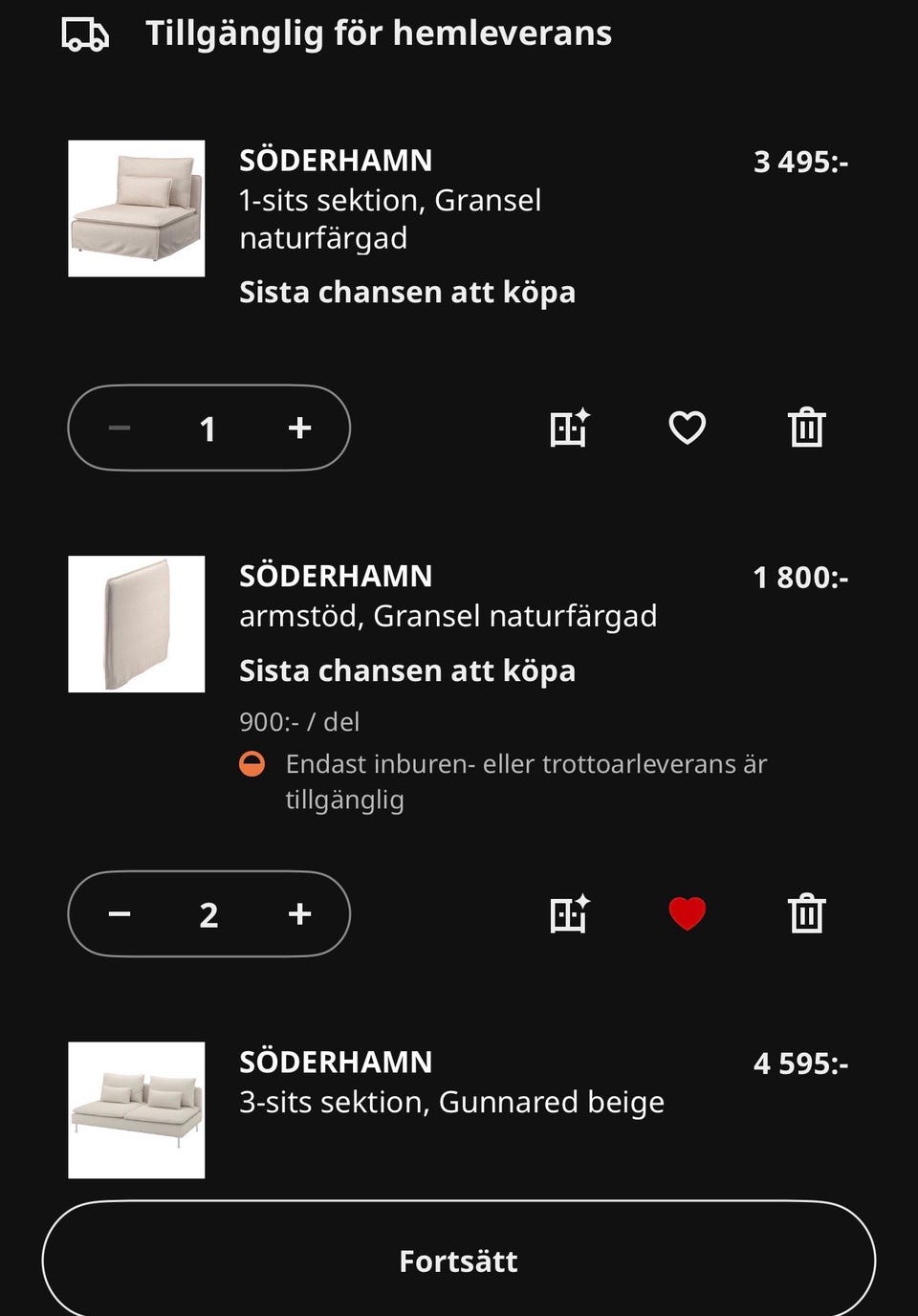Click the red filled heart for the armstöd
The height and width of the screenshot is (1316, 918).
688,913
